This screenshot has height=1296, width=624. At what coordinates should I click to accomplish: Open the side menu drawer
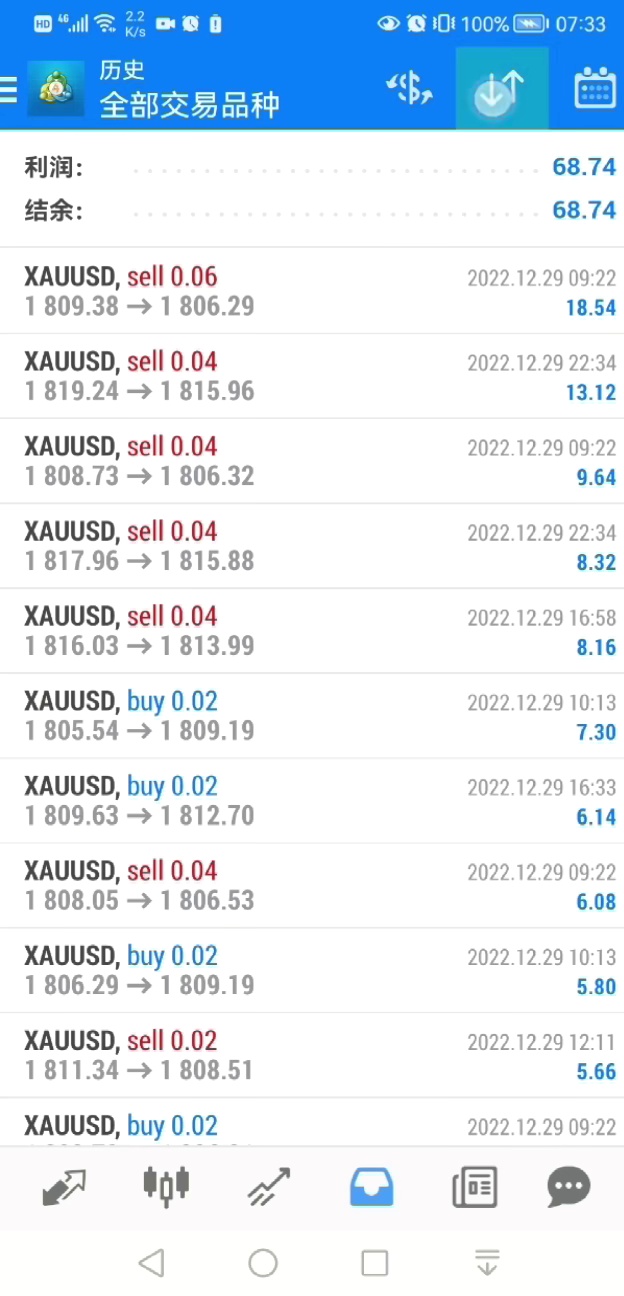[9, 90]
